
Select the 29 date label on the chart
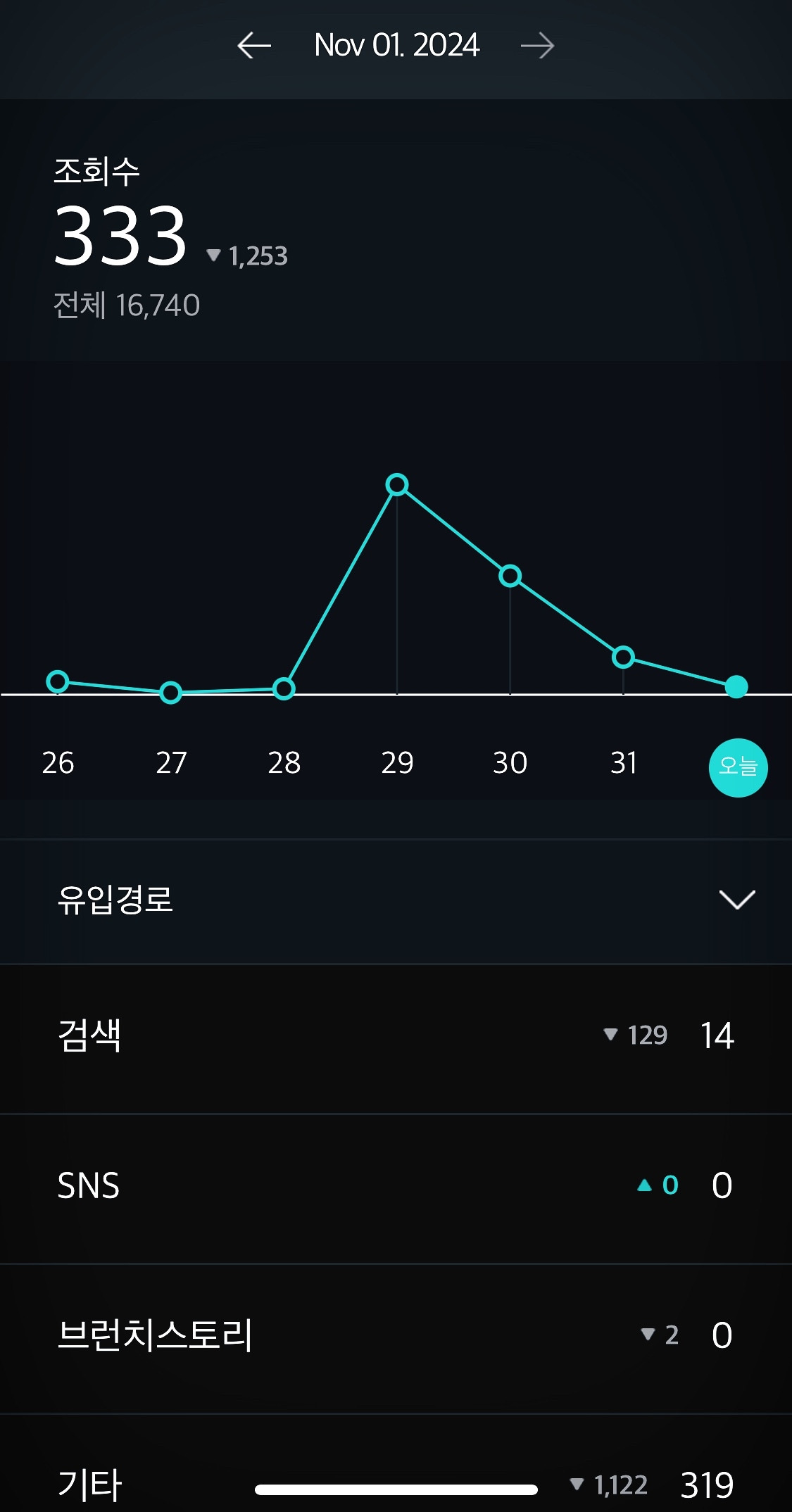pyautogui.click(x=398, y=761)
